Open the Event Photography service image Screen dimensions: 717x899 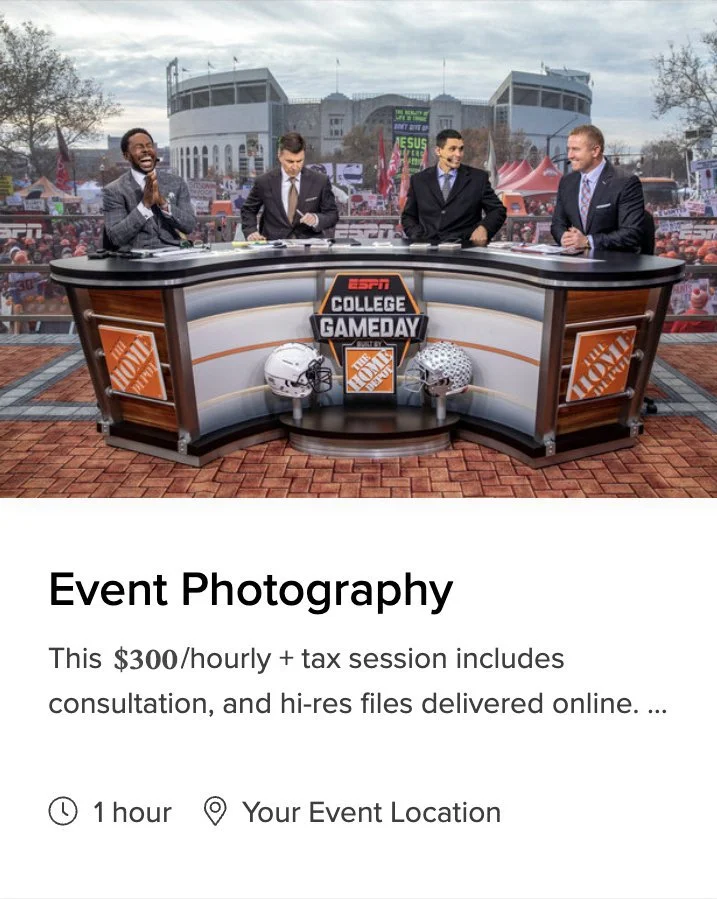(x=358, y=248)
